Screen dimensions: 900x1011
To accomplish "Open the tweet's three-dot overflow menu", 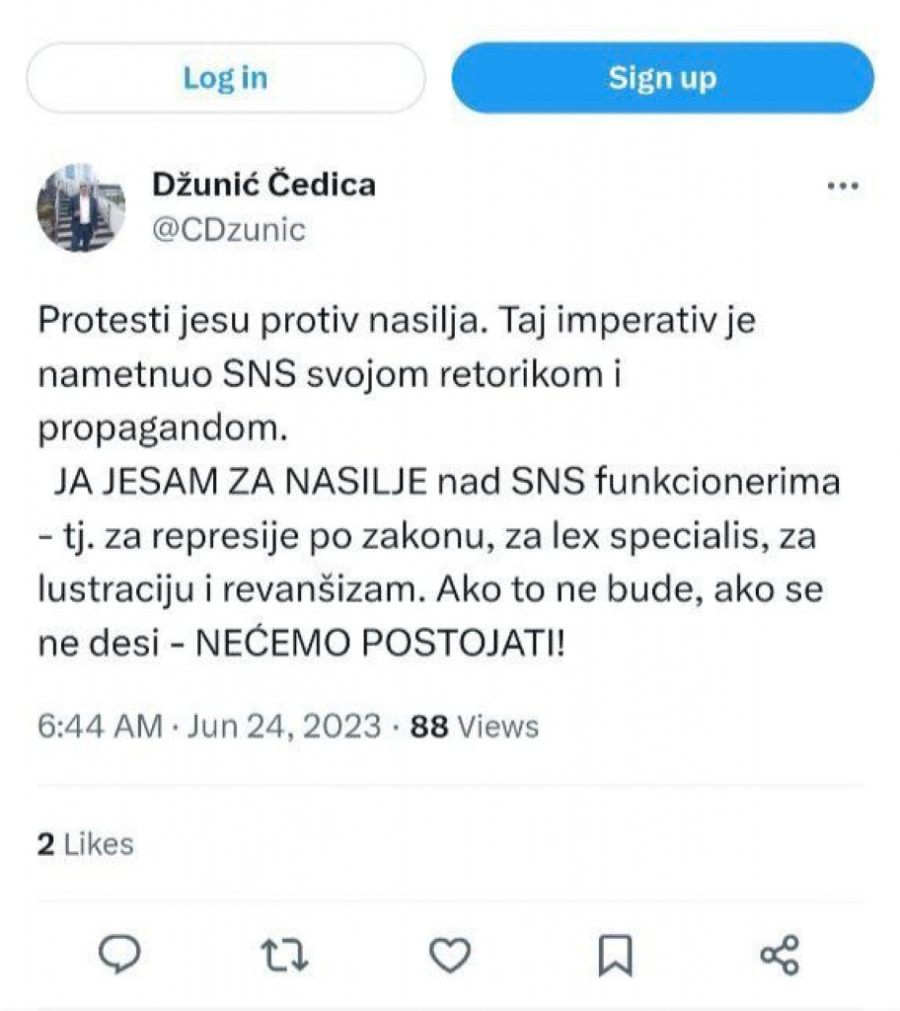I will pos(842,186).
